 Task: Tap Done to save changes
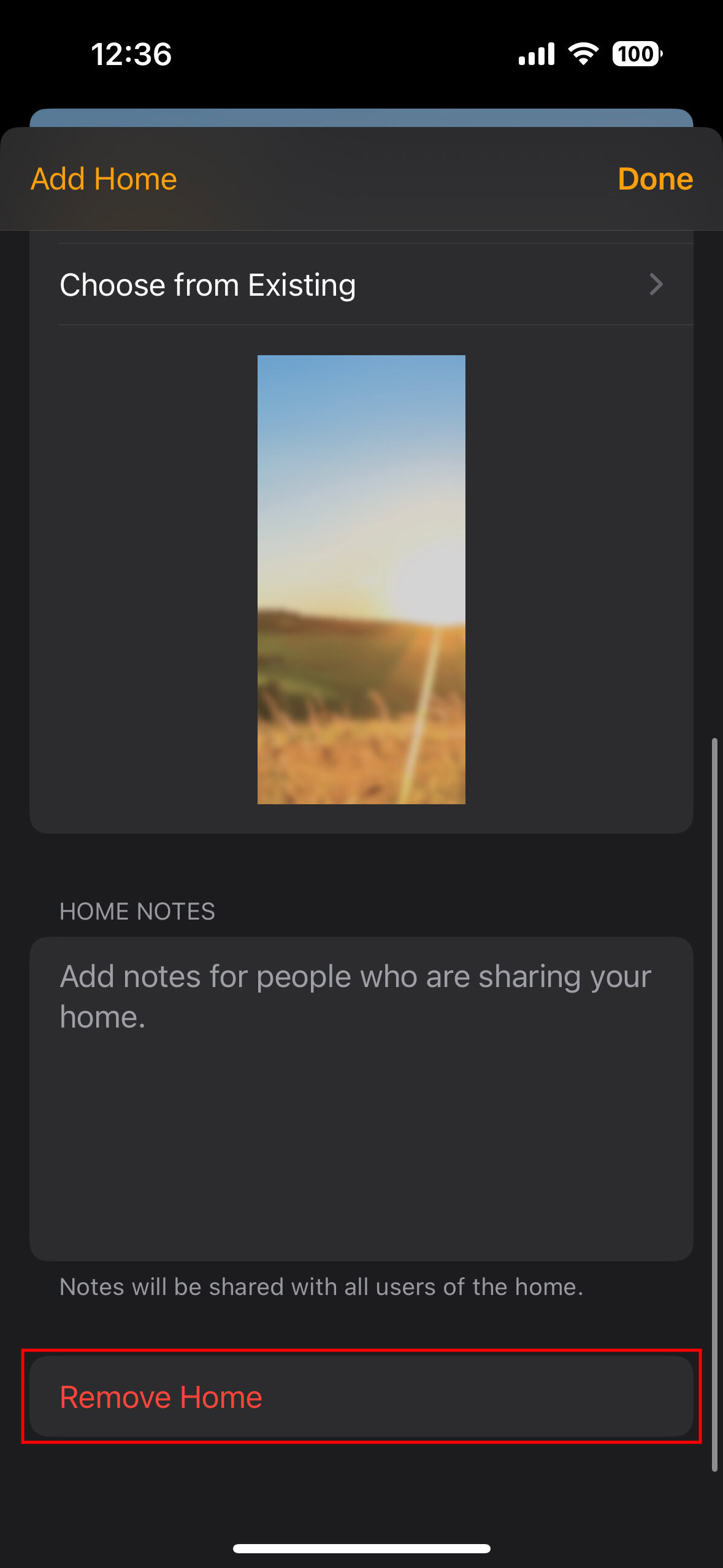(655, 179)
